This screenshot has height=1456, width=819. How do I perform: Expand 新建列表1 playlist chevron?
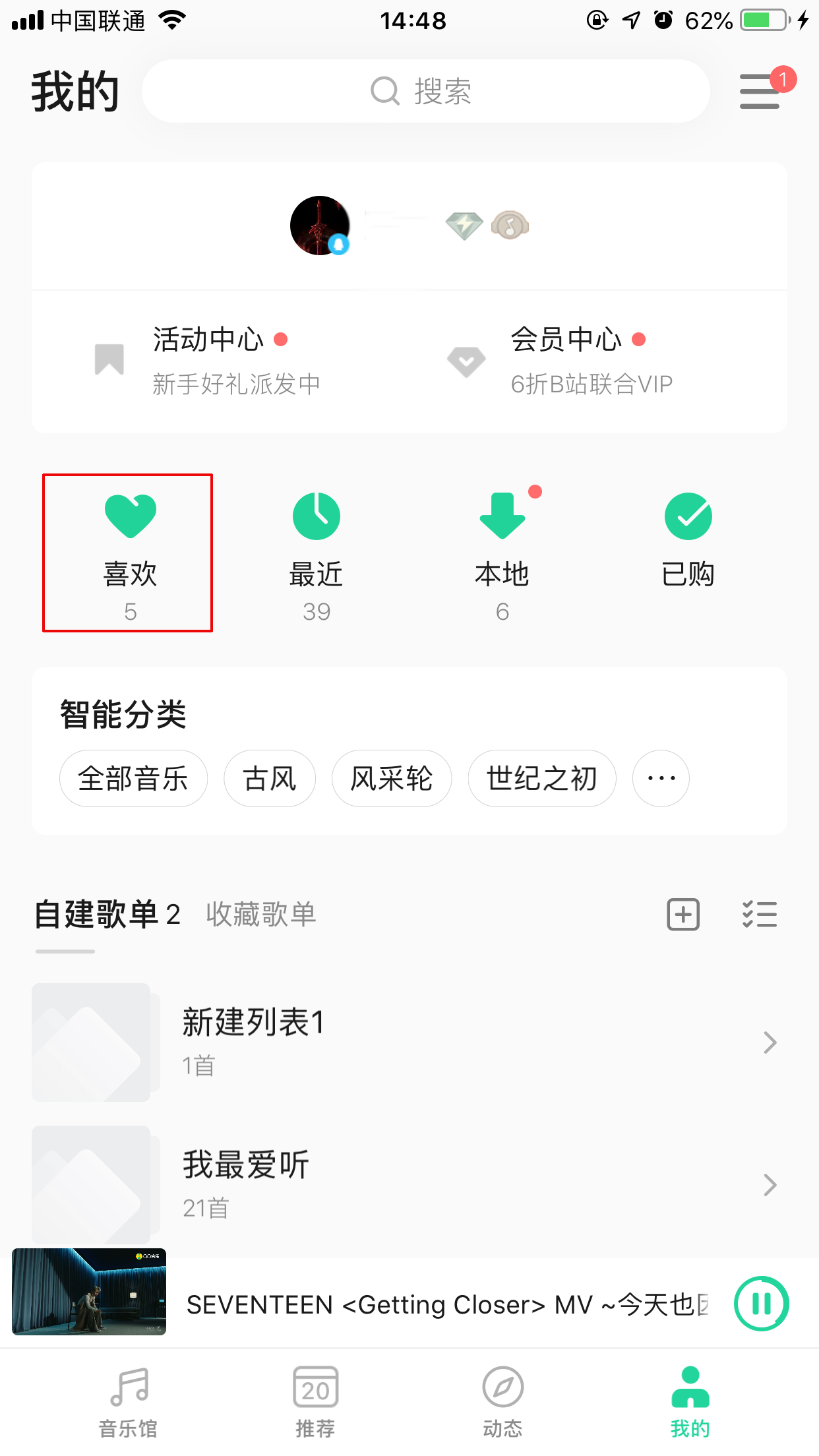click(x=769, y=1042)
